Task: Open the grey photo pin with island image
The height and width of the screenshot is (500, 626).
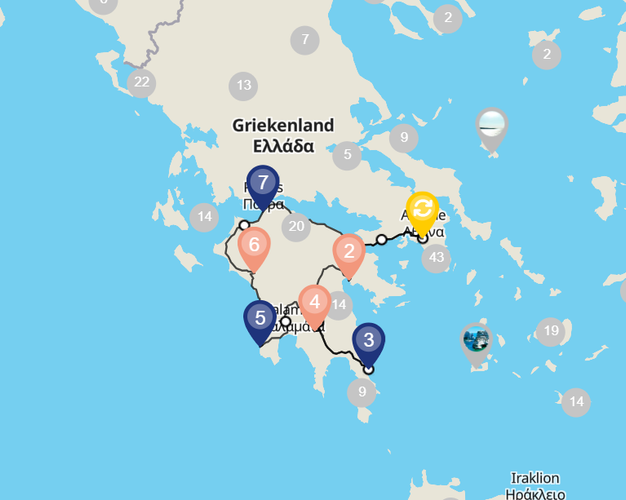Action: pyautogui.click(x=477, y=339)
